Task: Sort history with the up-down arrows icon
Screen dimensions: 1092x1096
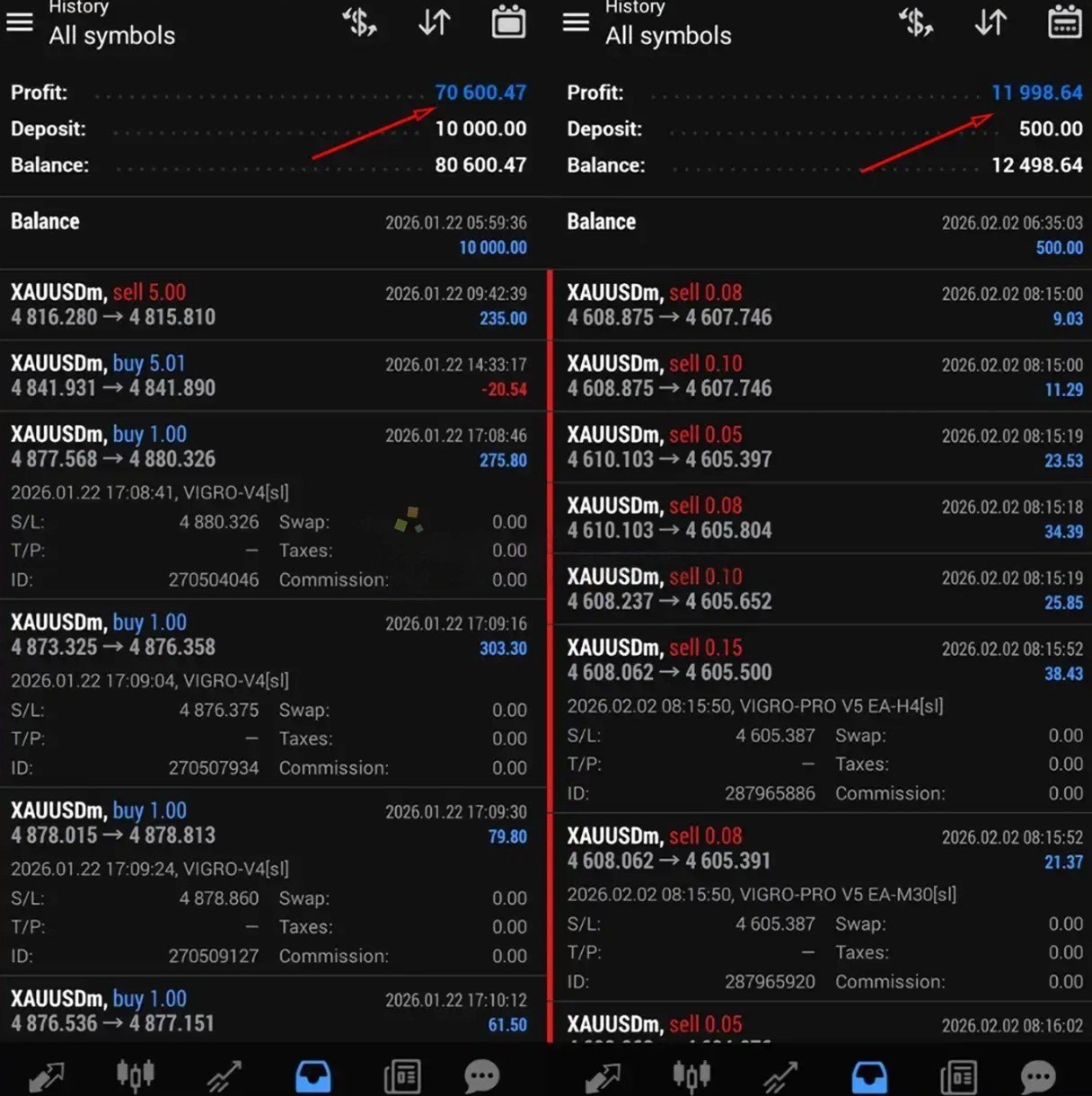Action: coord(434,22)
